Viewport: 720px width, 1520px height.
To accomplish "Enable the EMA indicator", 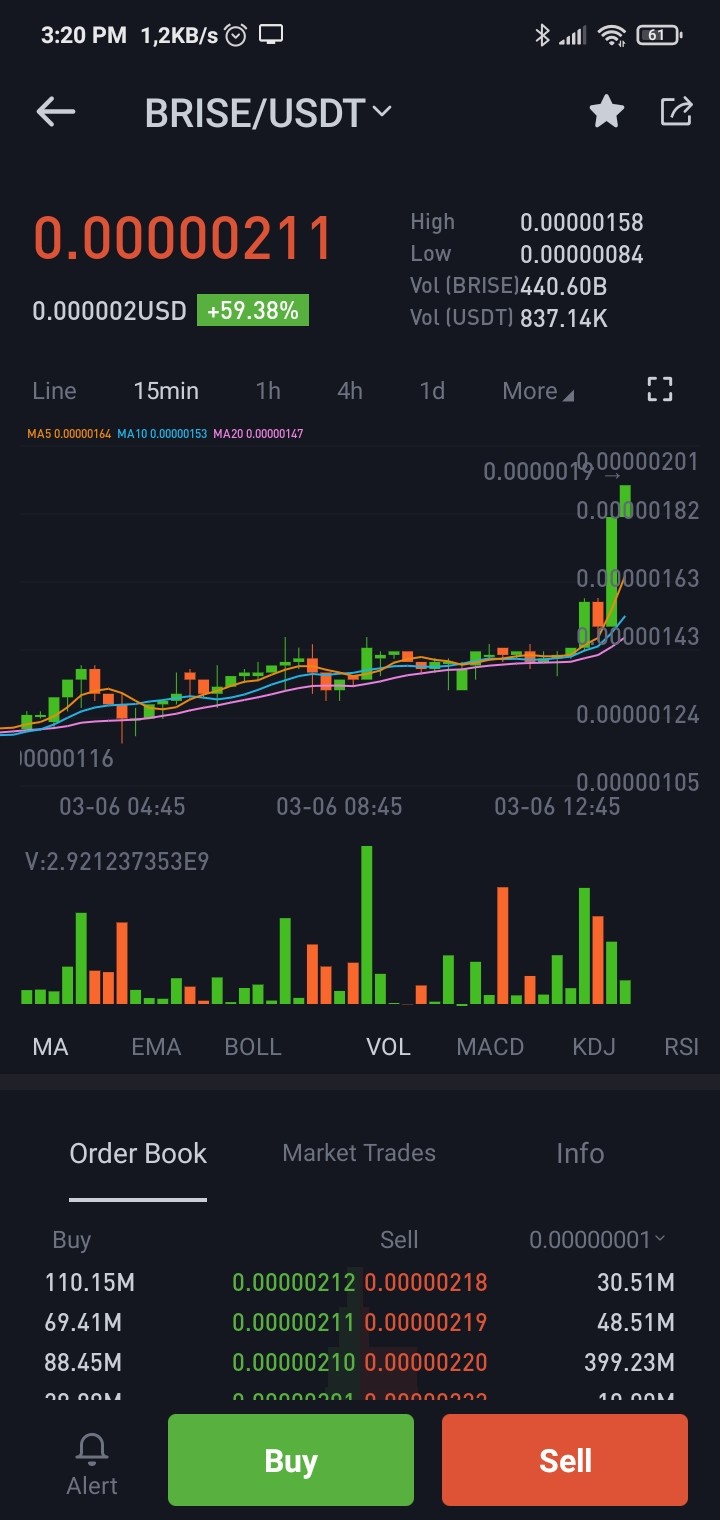I will tap(156, 1047).
